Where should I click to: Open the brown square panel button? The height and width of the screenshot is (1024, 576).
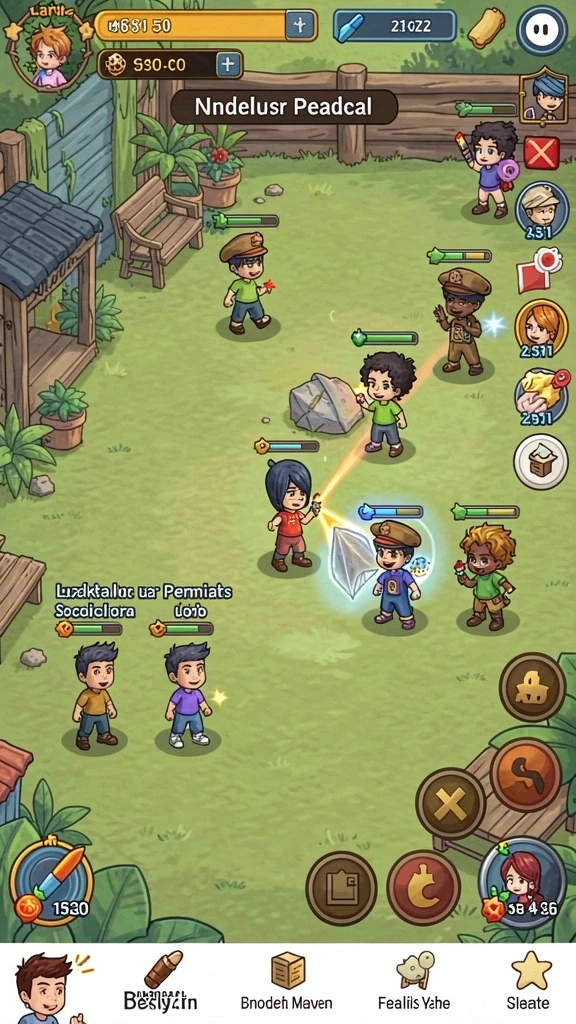click(x=341, y=888)
